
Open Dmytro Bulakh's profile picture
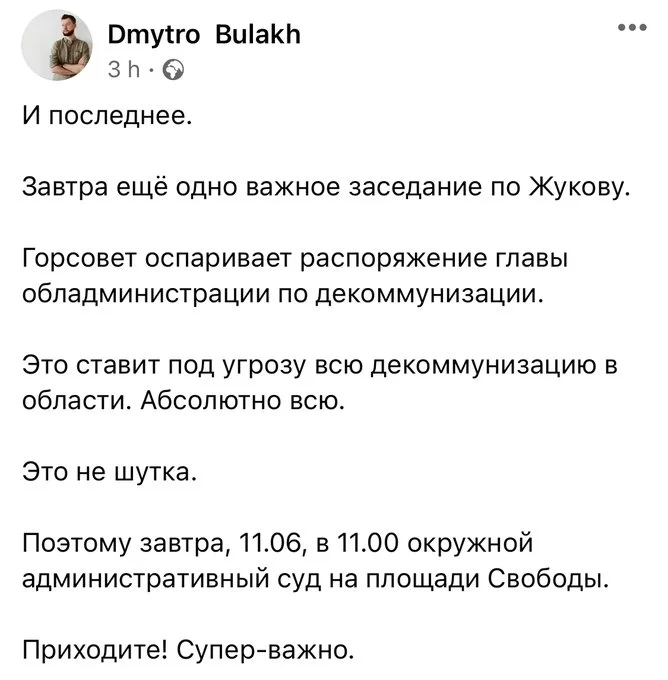[64, 52]
